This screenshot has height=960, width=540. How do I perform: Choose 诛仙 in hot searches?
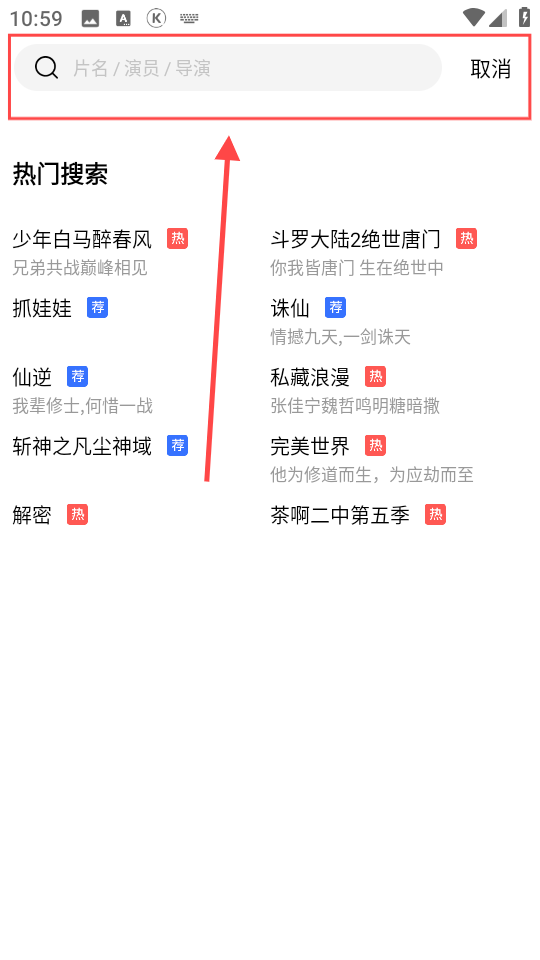tap(290, 308)
